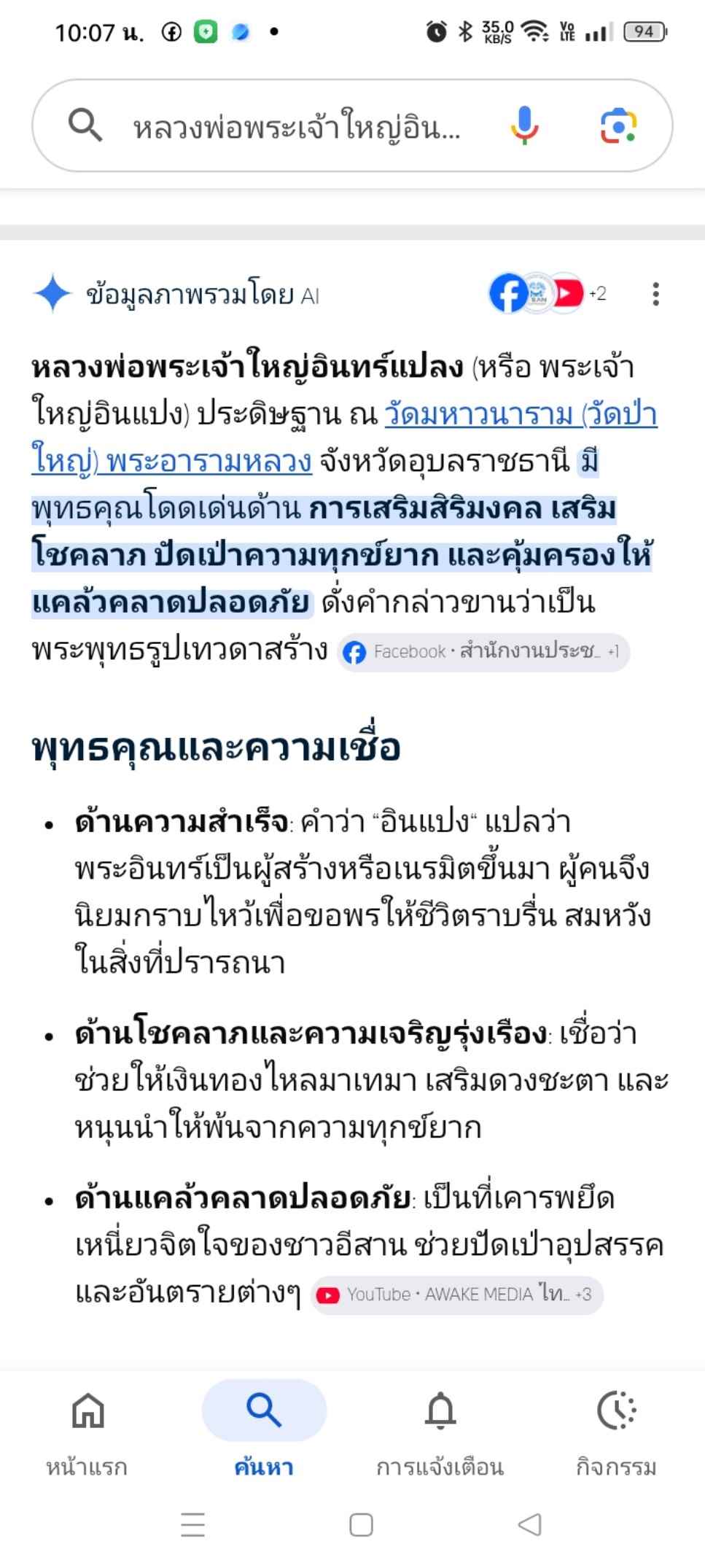Open the วัดมหาวนาราม (วัดป่าใหญ่) พระอารามหลวง link
Screen dimensions: 705x1568
tap(344, 438)
